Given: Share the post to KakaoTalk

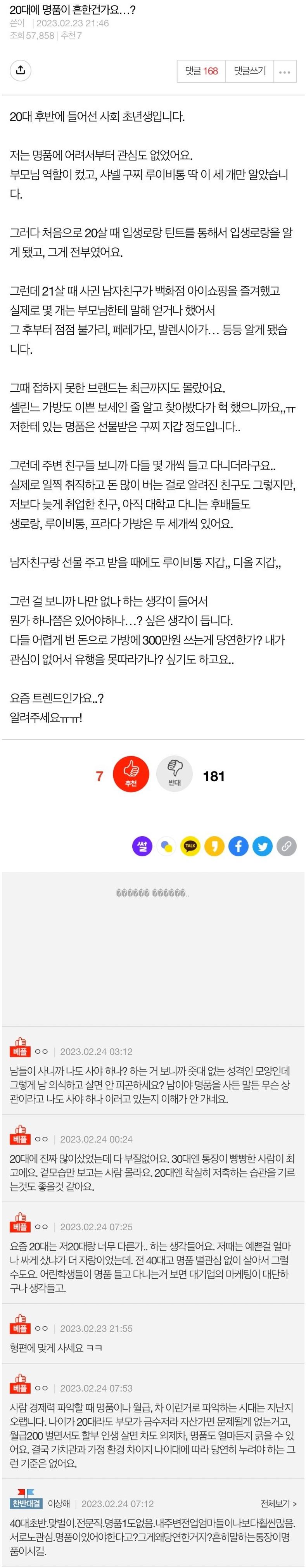Looking at the screenshot, I should 190,845.
